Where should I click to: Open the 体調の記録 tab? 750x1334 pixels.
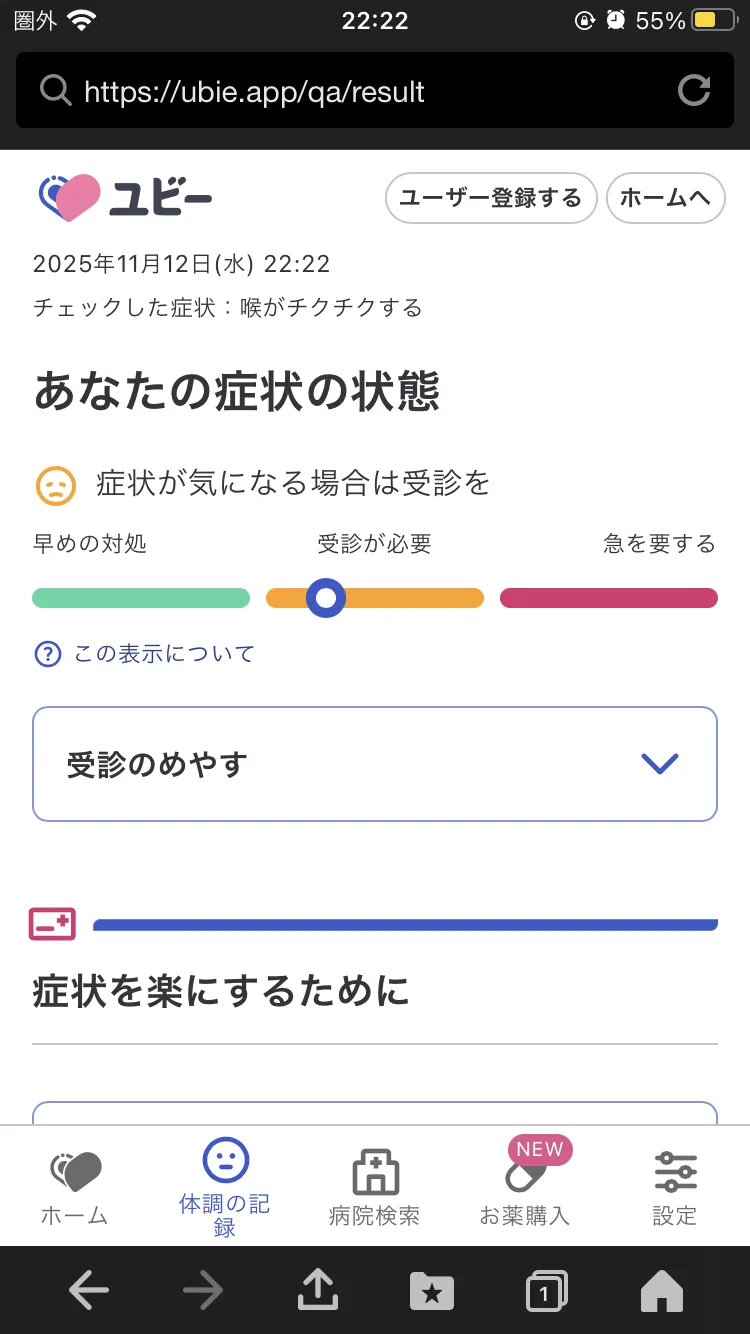click(x=225, y=1188)
